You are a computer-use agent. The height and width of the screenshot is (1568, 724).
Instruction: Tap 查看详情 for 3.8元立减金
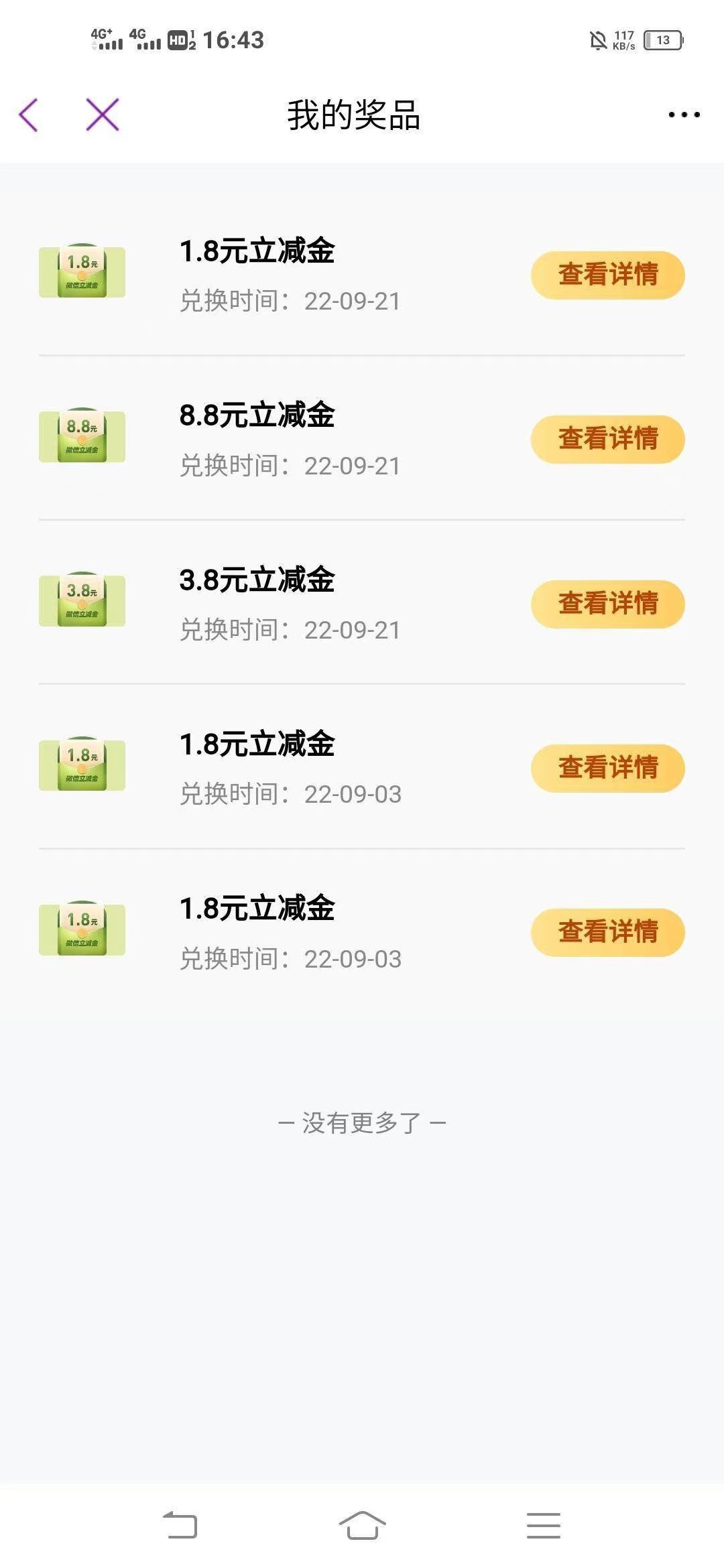pos(607,604)
